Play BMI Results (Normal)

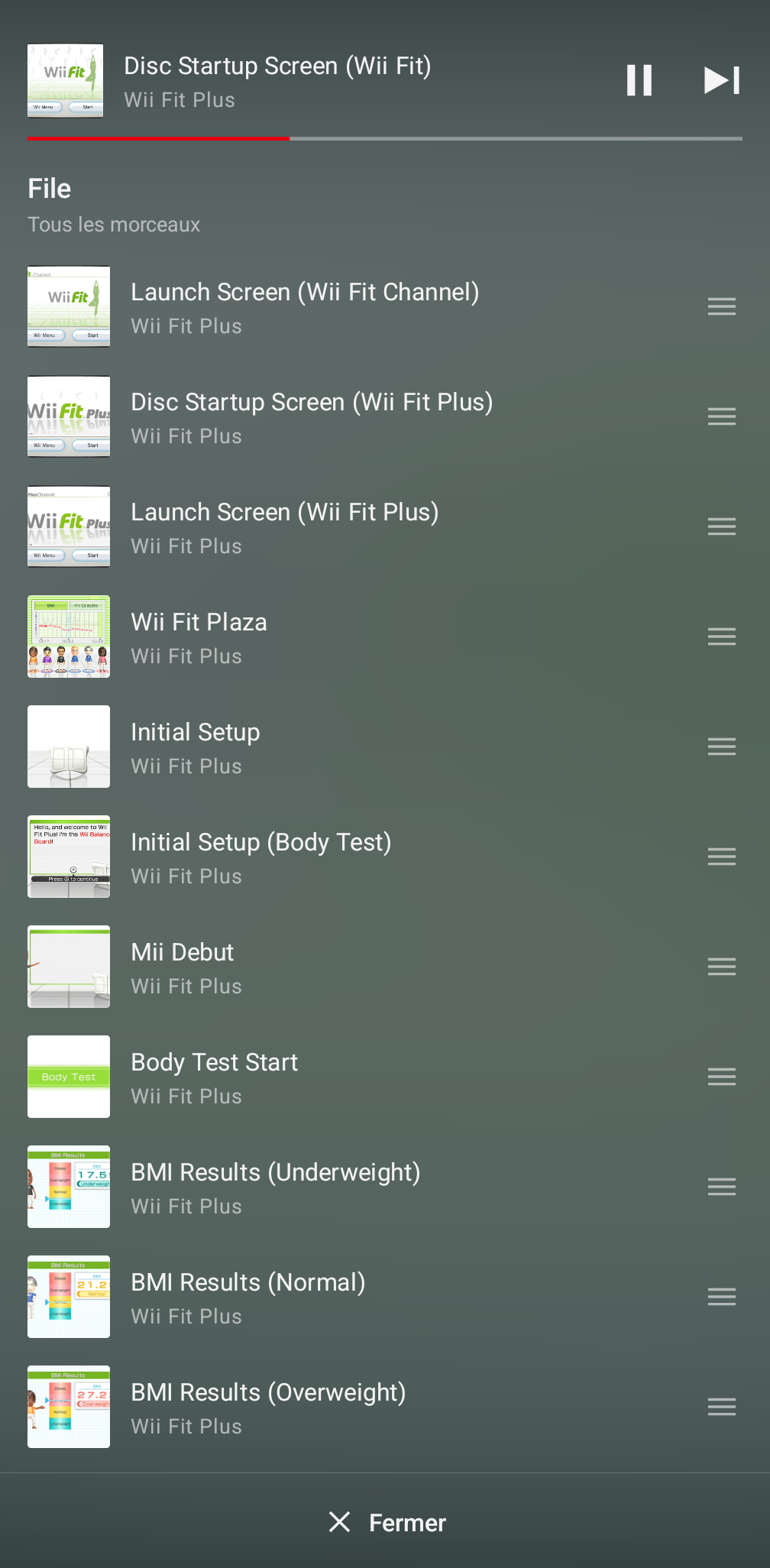point(247,1297)
